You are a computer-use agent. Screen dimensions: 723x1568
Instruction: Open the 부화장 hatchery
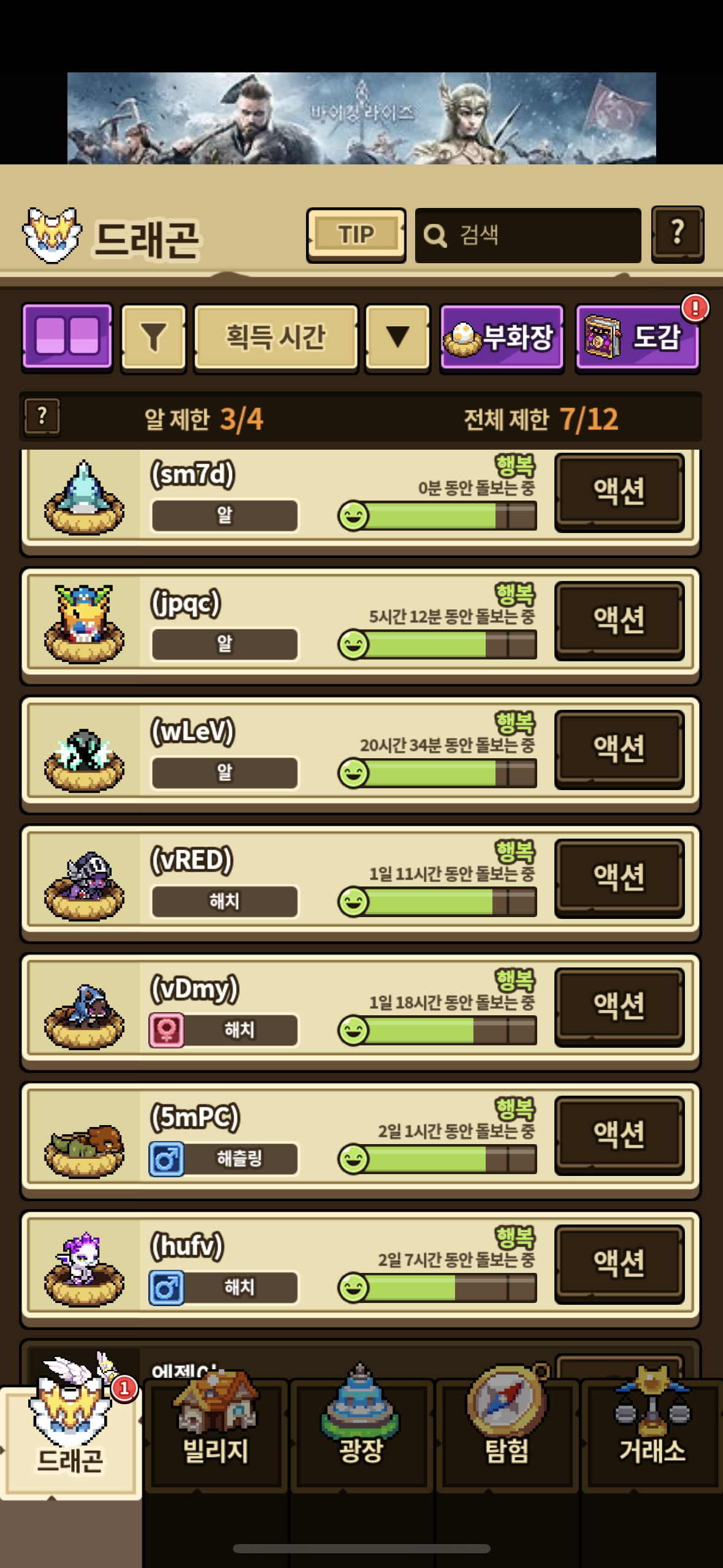501,338
